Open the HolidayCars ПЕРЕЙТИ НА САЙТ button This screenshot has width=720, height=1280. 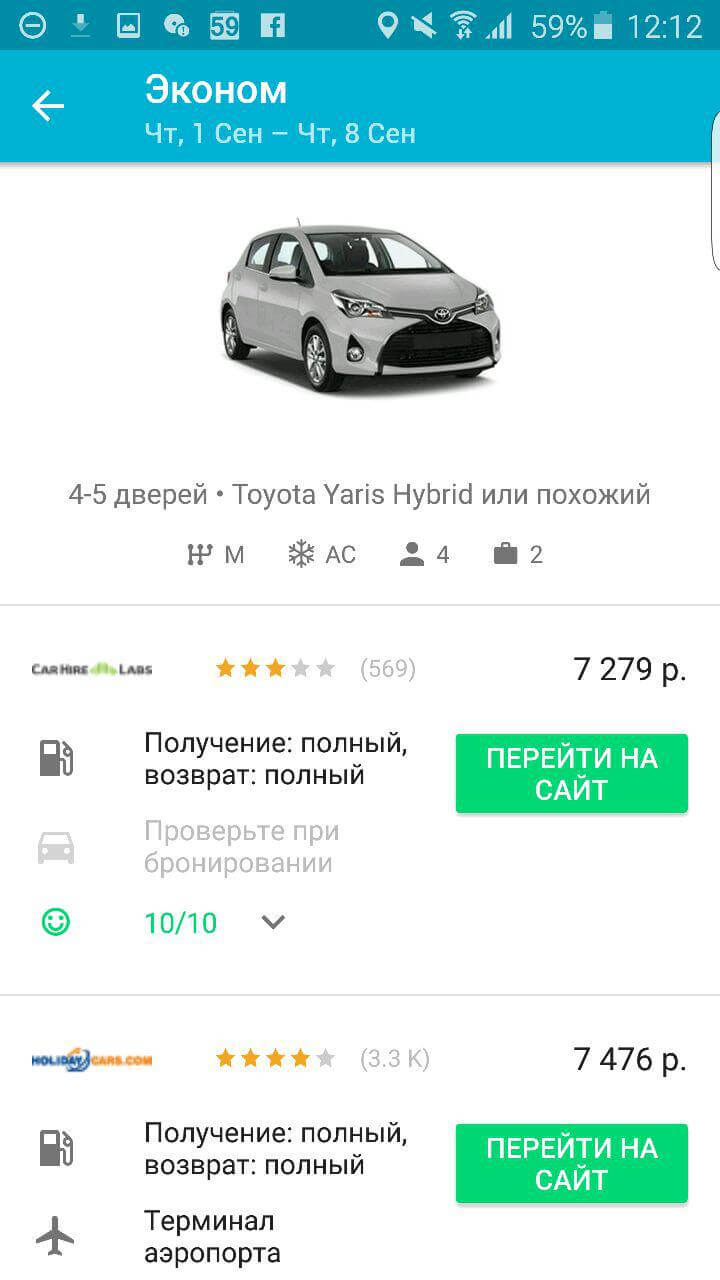tap(571, 1162)
